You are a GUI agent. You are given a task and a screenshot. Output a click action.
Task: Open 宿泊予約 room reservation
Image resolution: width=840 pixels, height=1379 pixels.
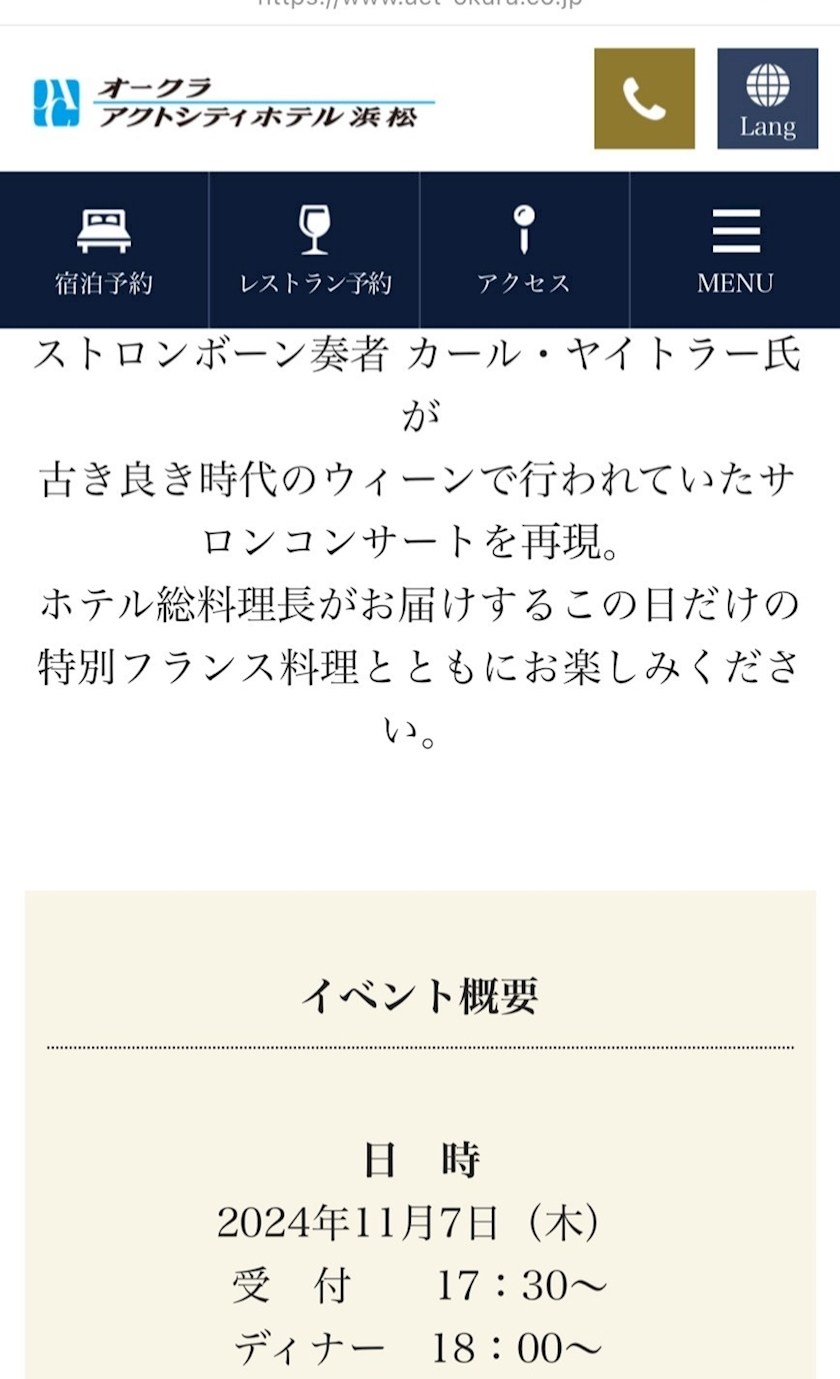click(104, 250)
